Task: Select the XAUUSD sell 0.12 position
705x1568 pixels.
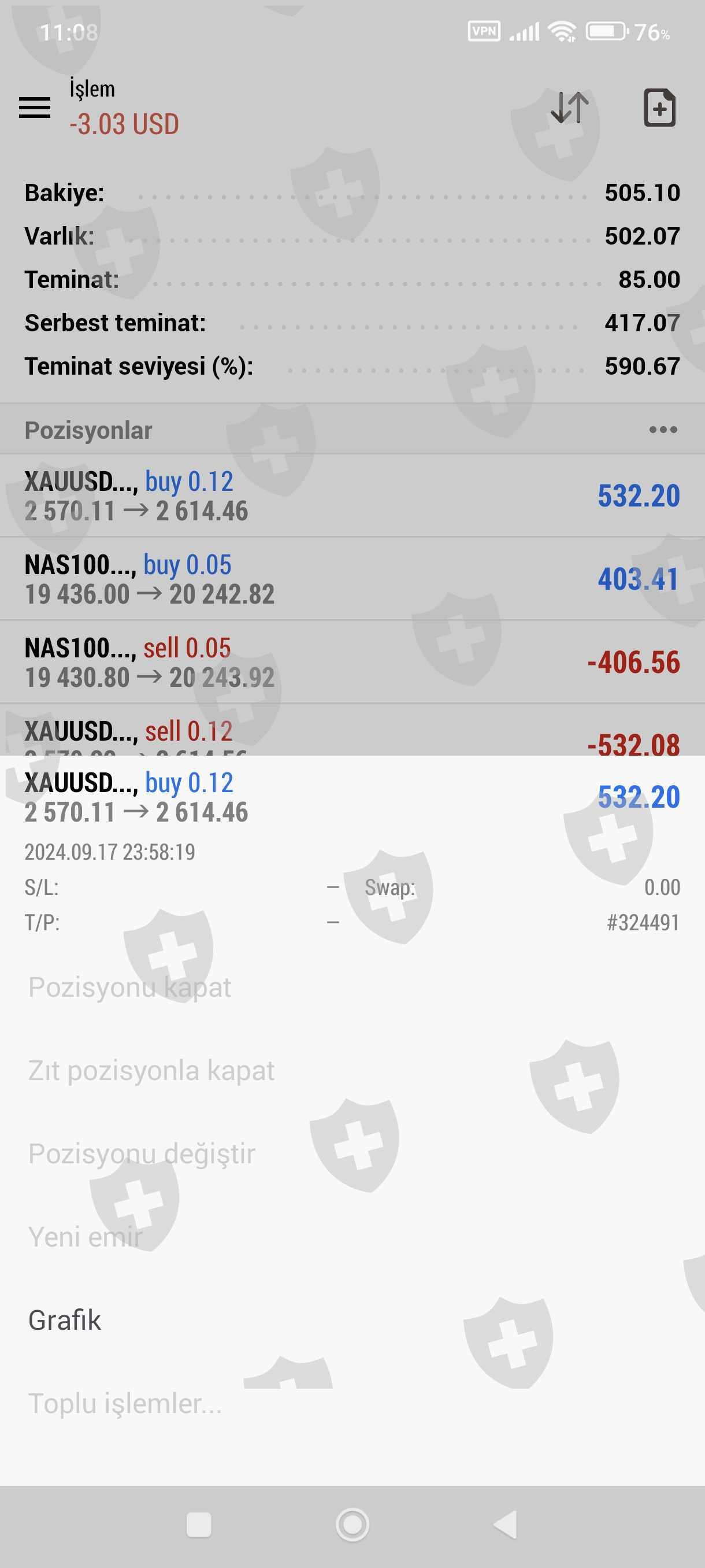Action: coord(352,734)
